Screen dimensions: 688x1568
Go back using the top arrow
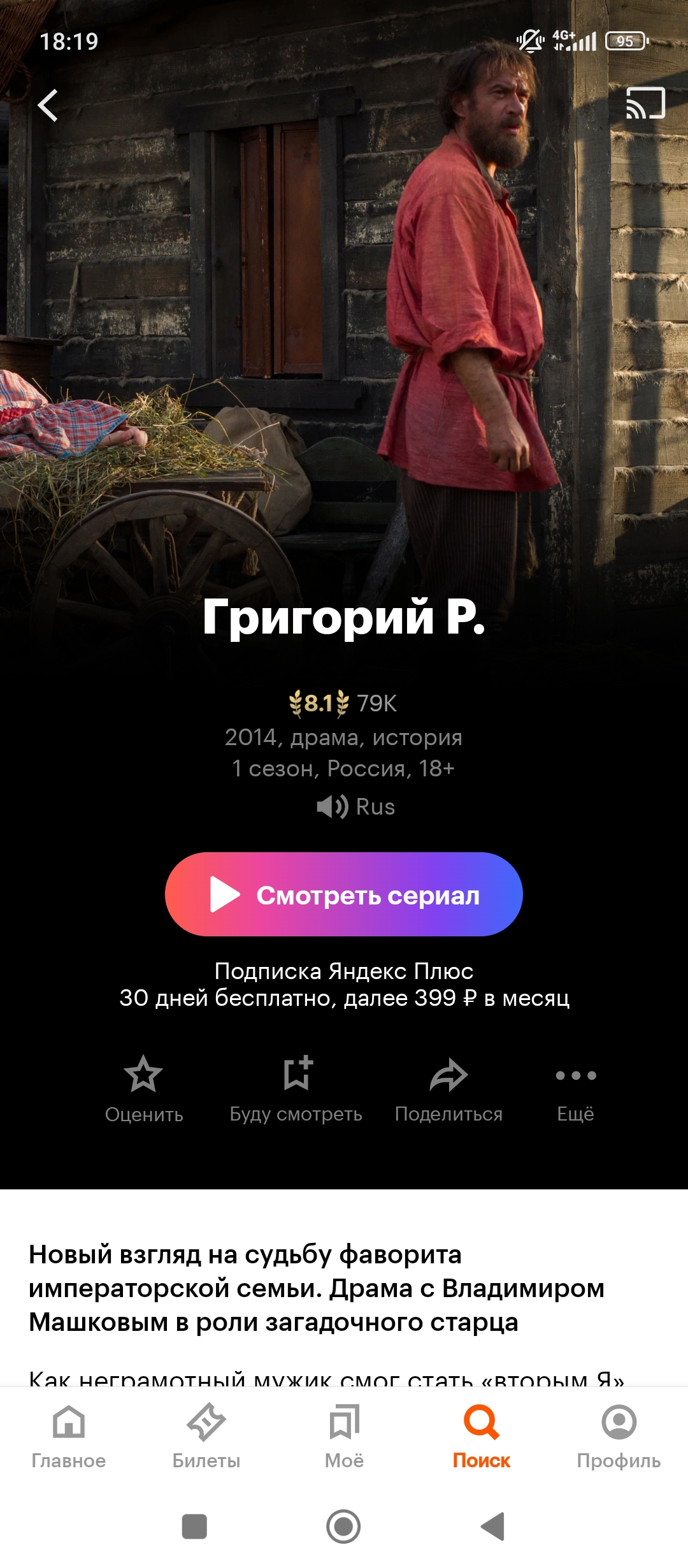coord(48,105)
